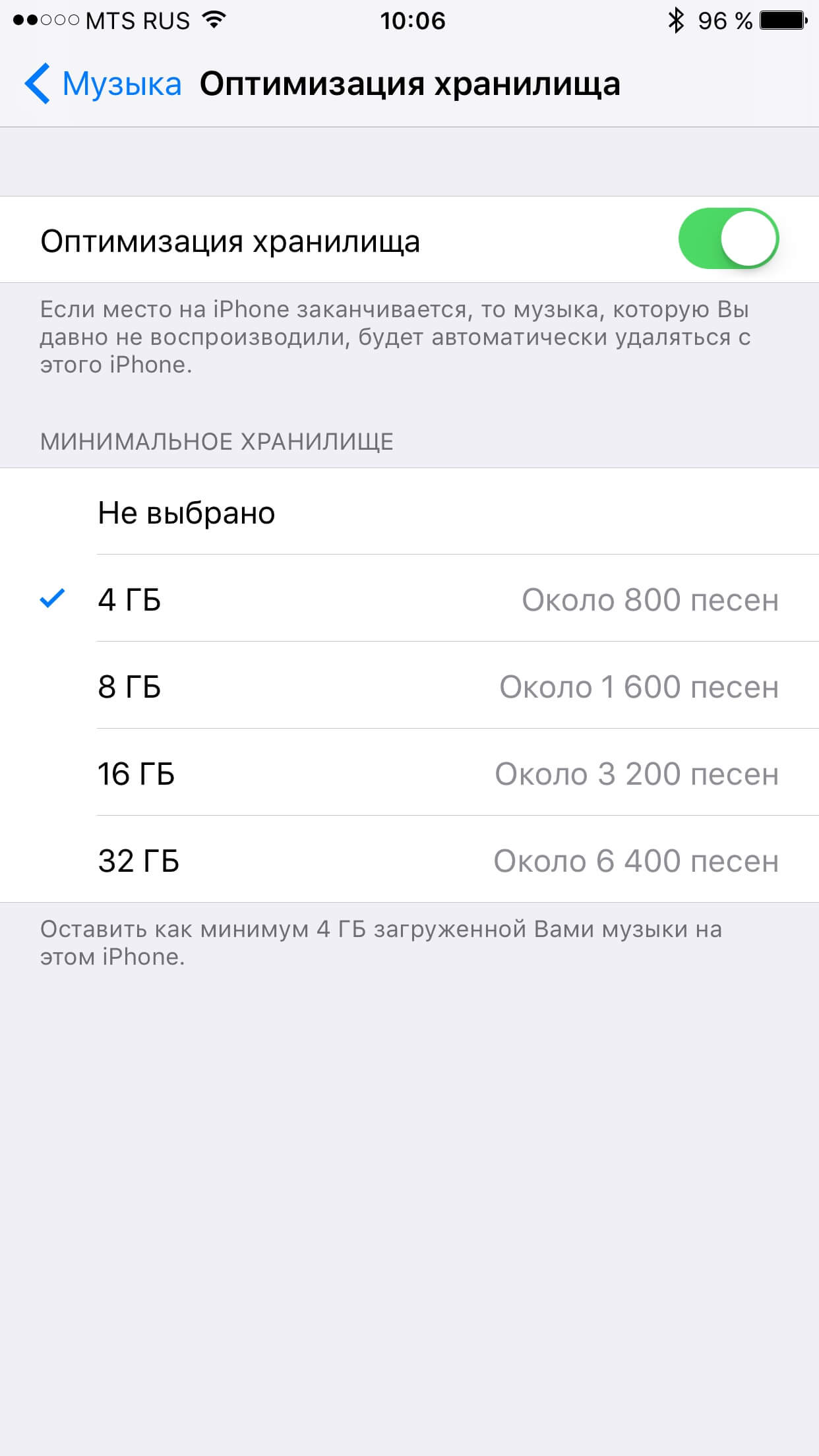Disable the Оптимизация хранилища switch
819x1456 pixels.
coord(728,239)
